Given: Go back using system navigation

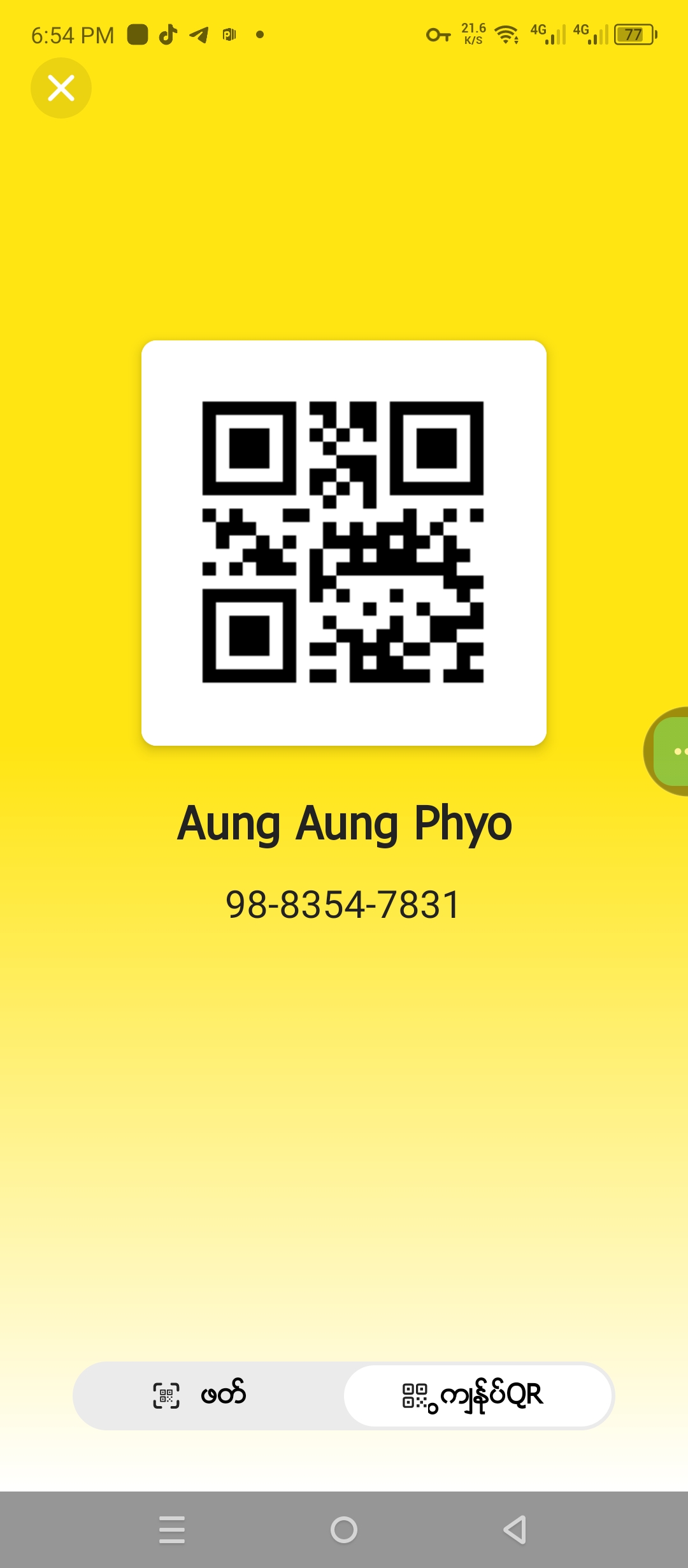Looking at the screenshot, I should click(515, 1530).
